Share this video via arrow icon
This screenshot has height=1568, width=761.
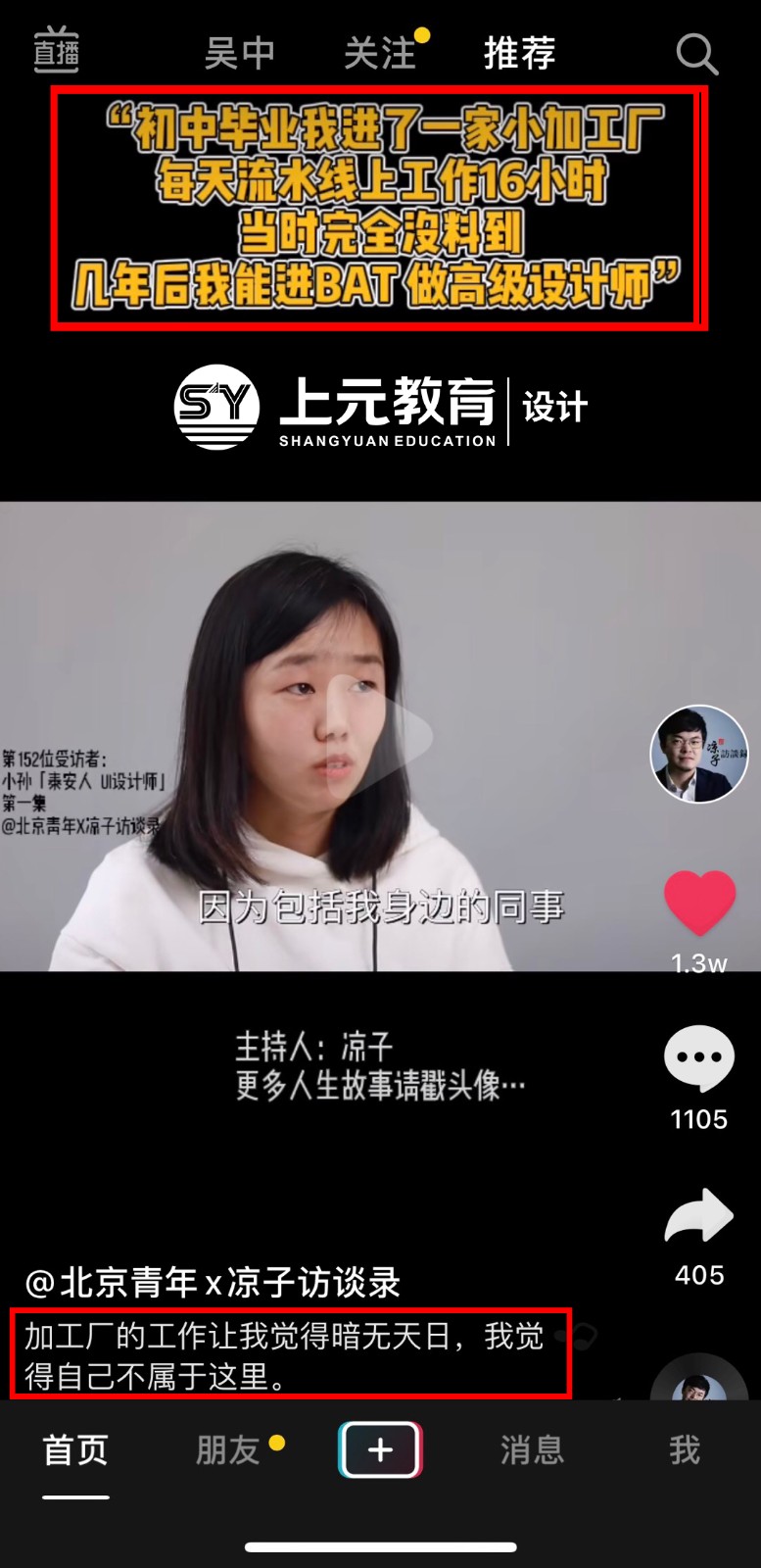[698, 1217]
